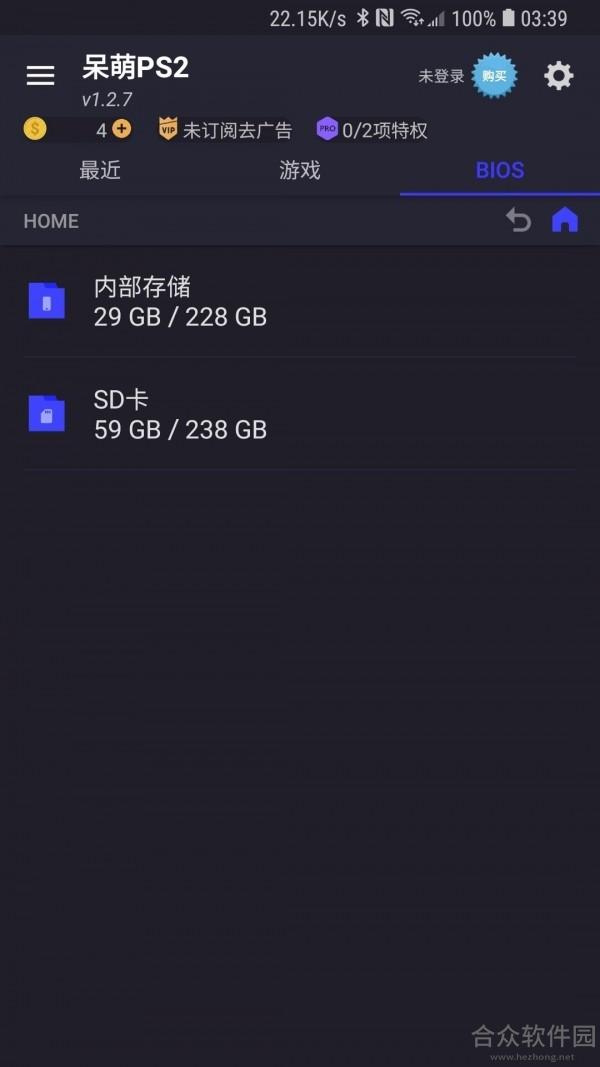The image size is (600, 1067).
Task: Open the hamburger drawer menu
Action: click(x=40, y=75)
